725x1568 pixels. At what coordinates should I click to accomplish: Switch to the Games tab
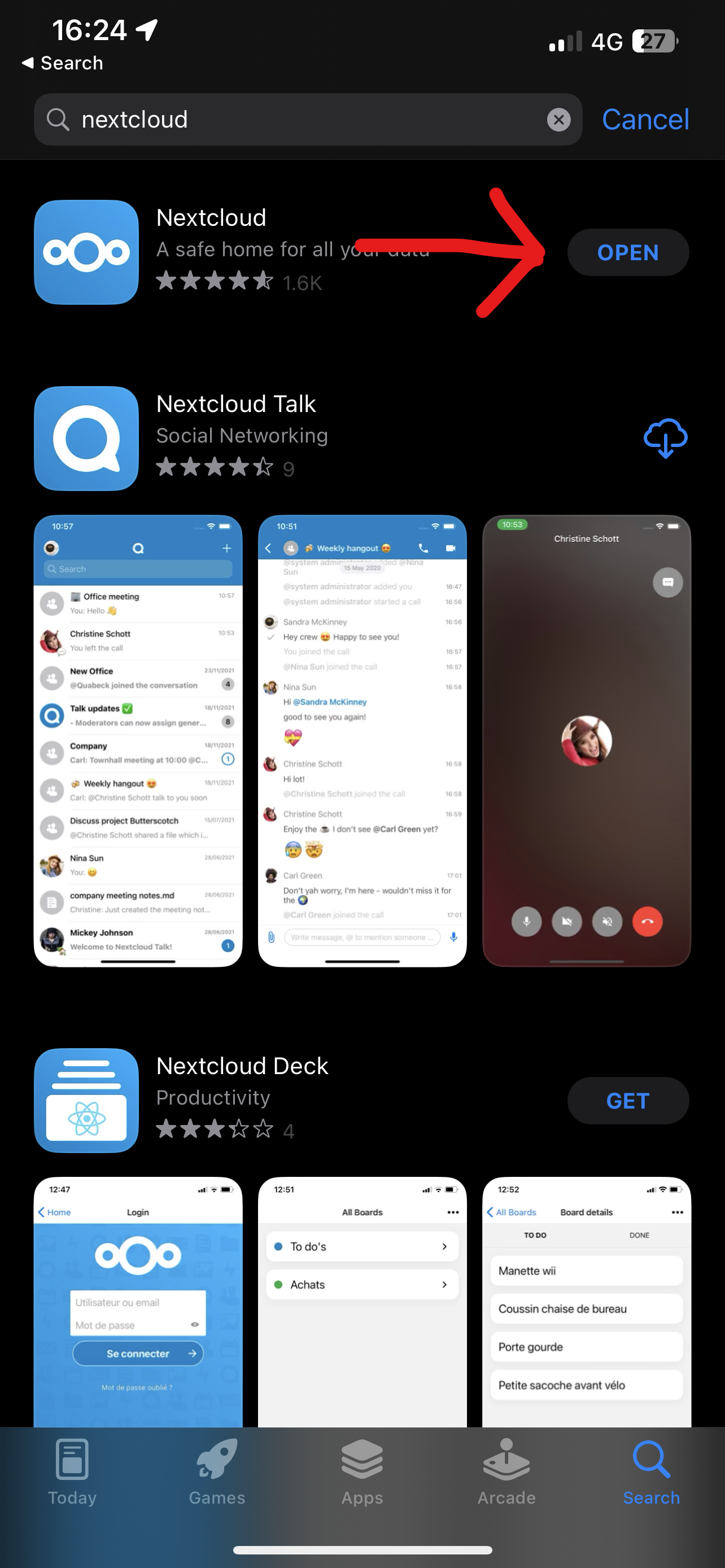click(x=217, y=1472)
